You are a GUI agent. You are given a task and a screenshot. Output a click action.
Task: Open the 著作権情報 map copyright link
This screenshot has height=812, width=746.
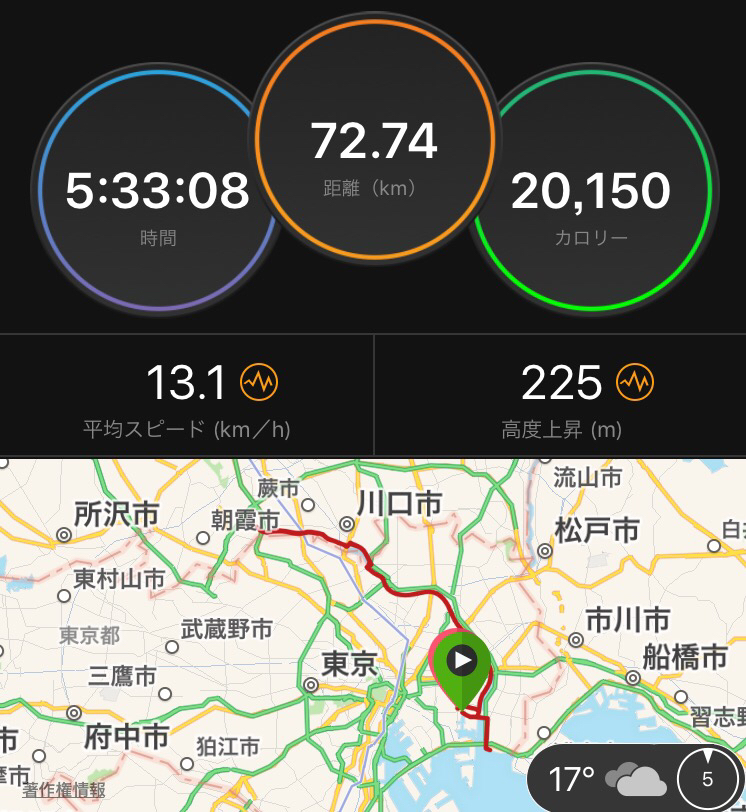(x=65, y=790)
